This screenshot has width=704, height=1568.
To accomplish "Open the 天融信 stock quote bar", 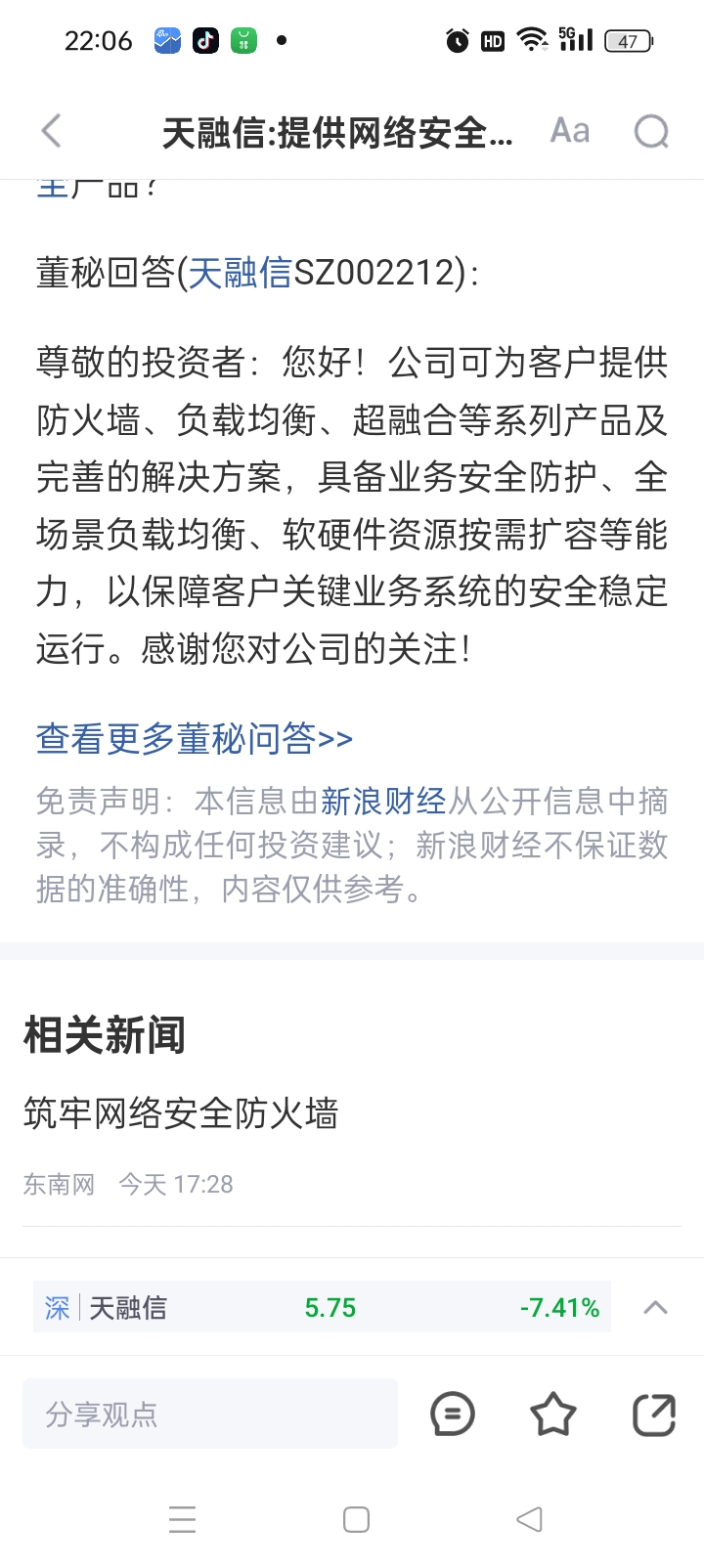I will click(323, 1308).
